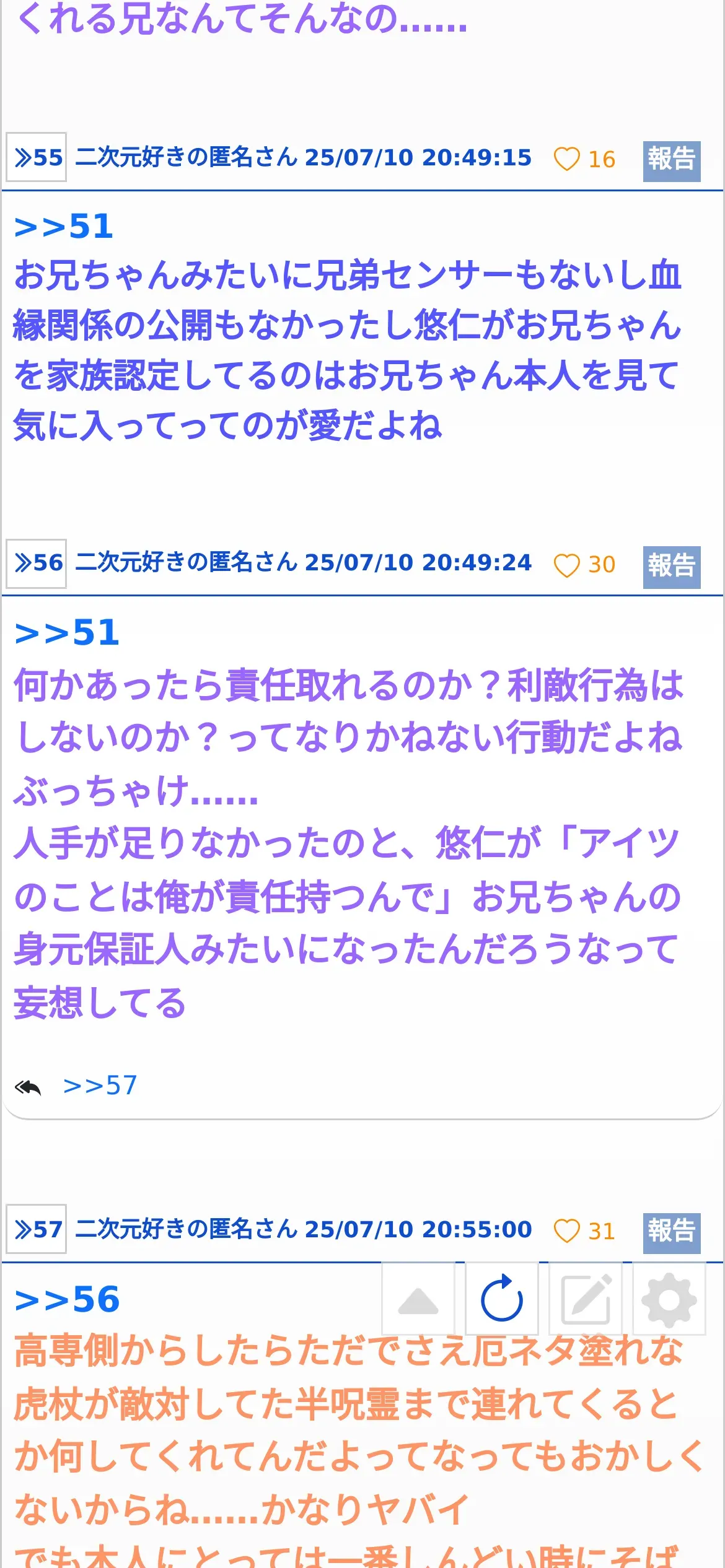Open the >>56 link in post 57
Viewport: 725px width, 1568px height.
tap(67, 1299)
